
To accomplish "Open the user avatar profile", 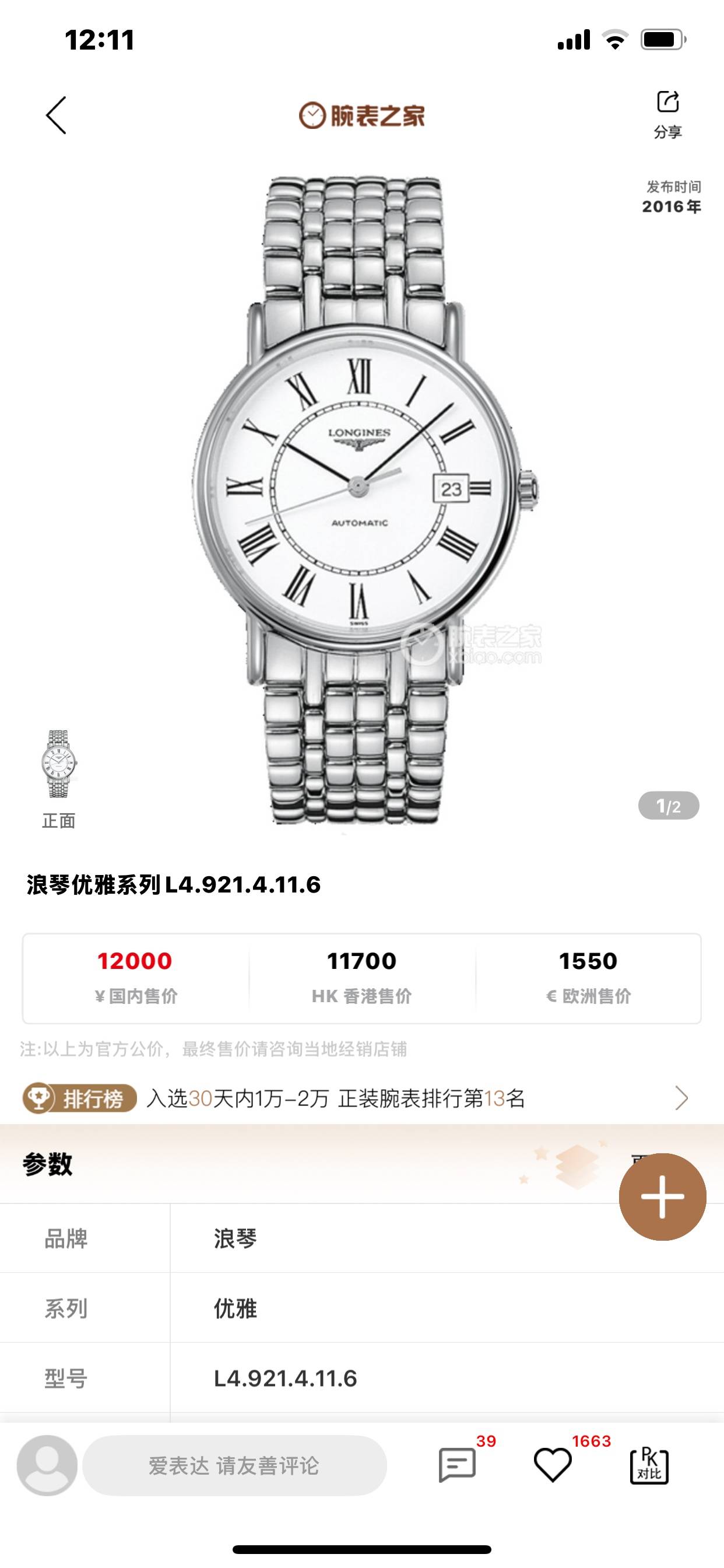I will (x=47, y=1465).
